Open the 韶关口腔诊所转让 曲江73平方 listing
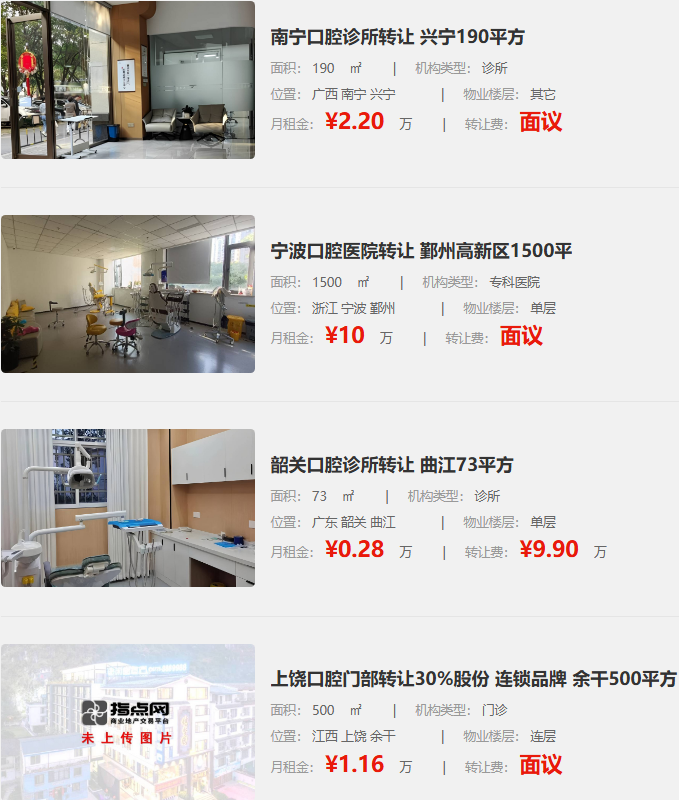Screen dimensions: 679x800 click(x=391, y=465)
